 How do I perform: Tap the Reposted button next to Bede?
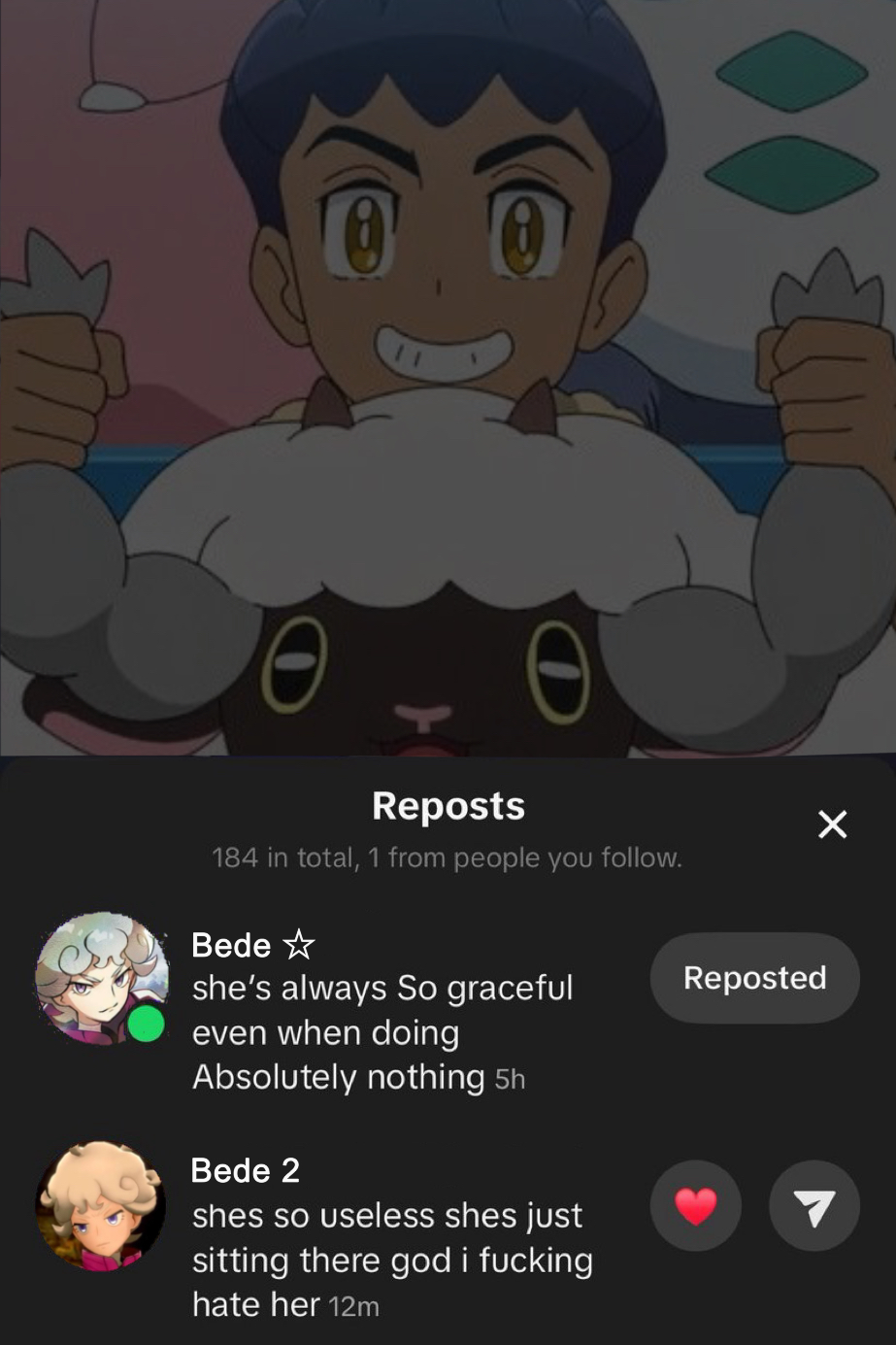click(754, 978)
